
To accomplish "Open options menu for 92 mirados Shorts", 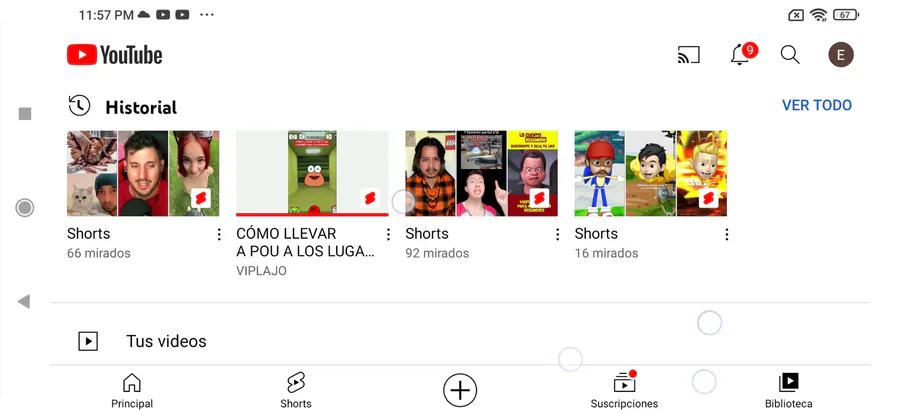I will pos(558,235).
